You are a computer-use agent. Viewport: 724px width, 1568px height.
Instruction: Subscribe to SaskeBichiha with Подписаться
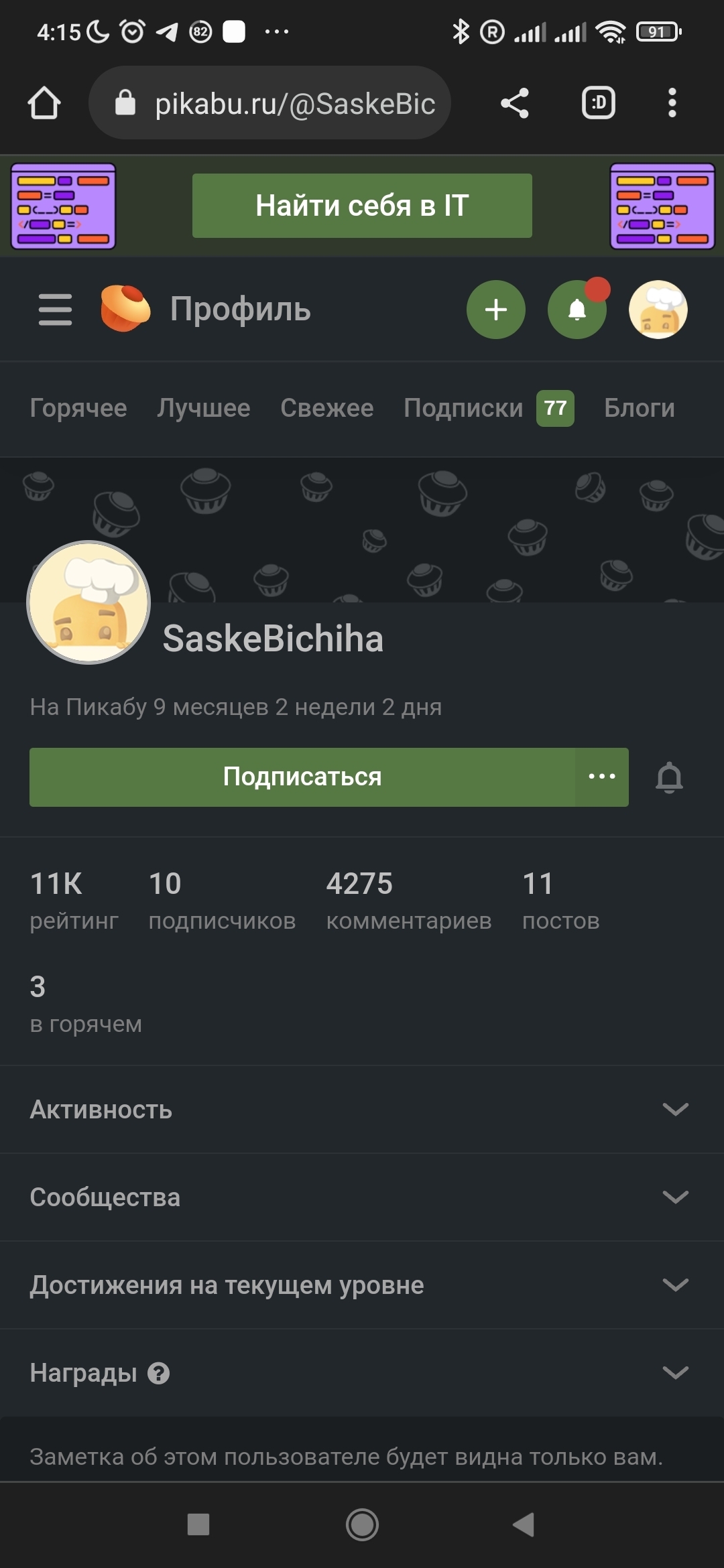point(302,777)
